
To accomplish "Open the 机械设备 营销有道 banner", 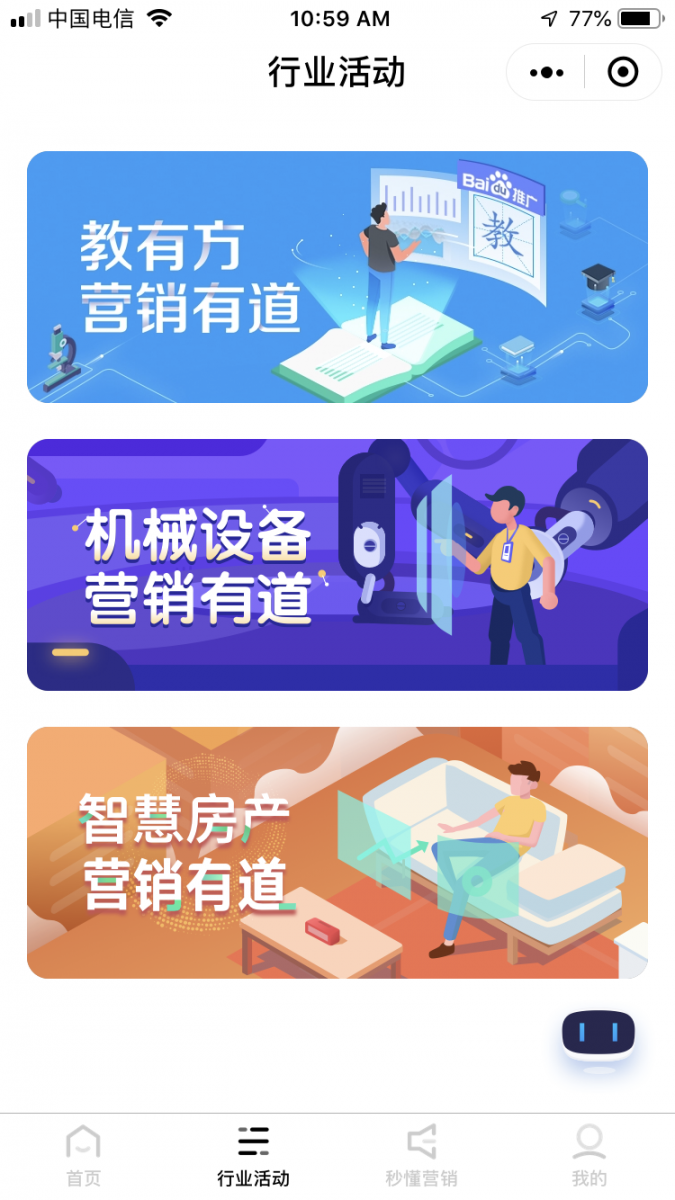I will point(337,565).
